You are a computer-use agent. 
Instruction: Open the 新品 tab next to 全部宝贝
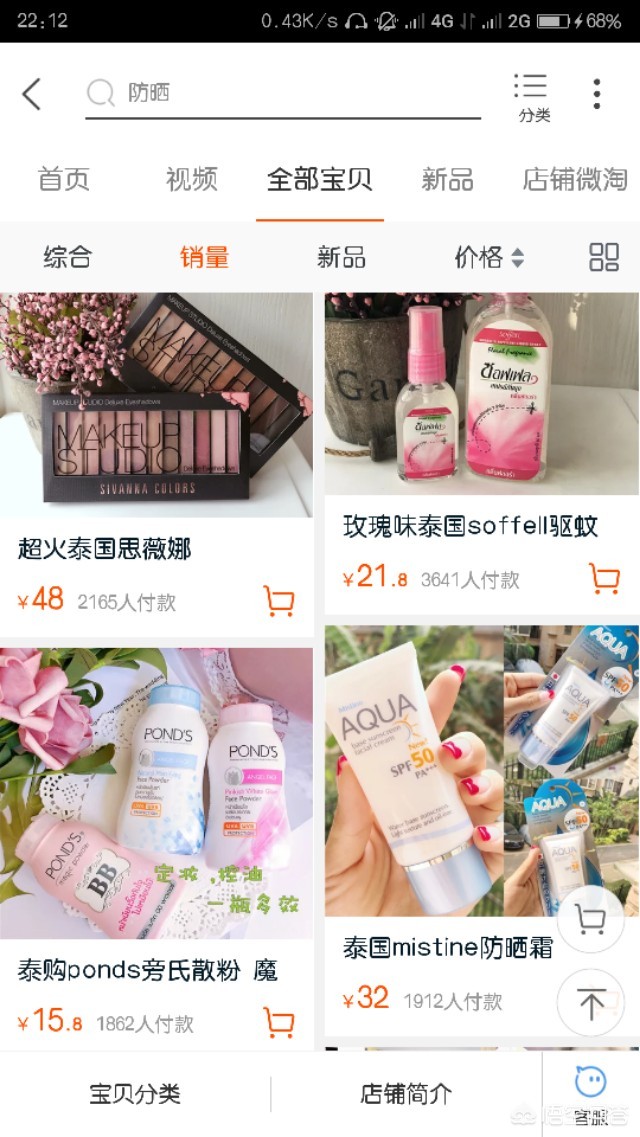[x=447, y=180]
